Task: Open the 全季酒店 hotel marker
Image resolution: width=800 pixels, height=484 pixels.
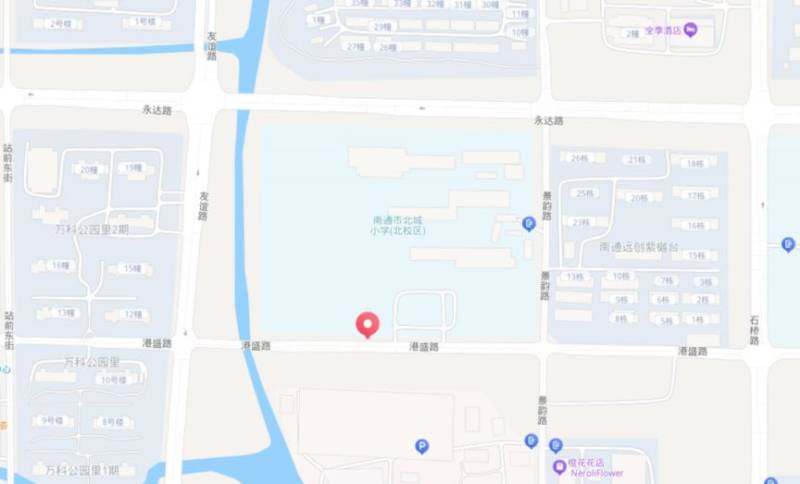Action: point(690,31)
